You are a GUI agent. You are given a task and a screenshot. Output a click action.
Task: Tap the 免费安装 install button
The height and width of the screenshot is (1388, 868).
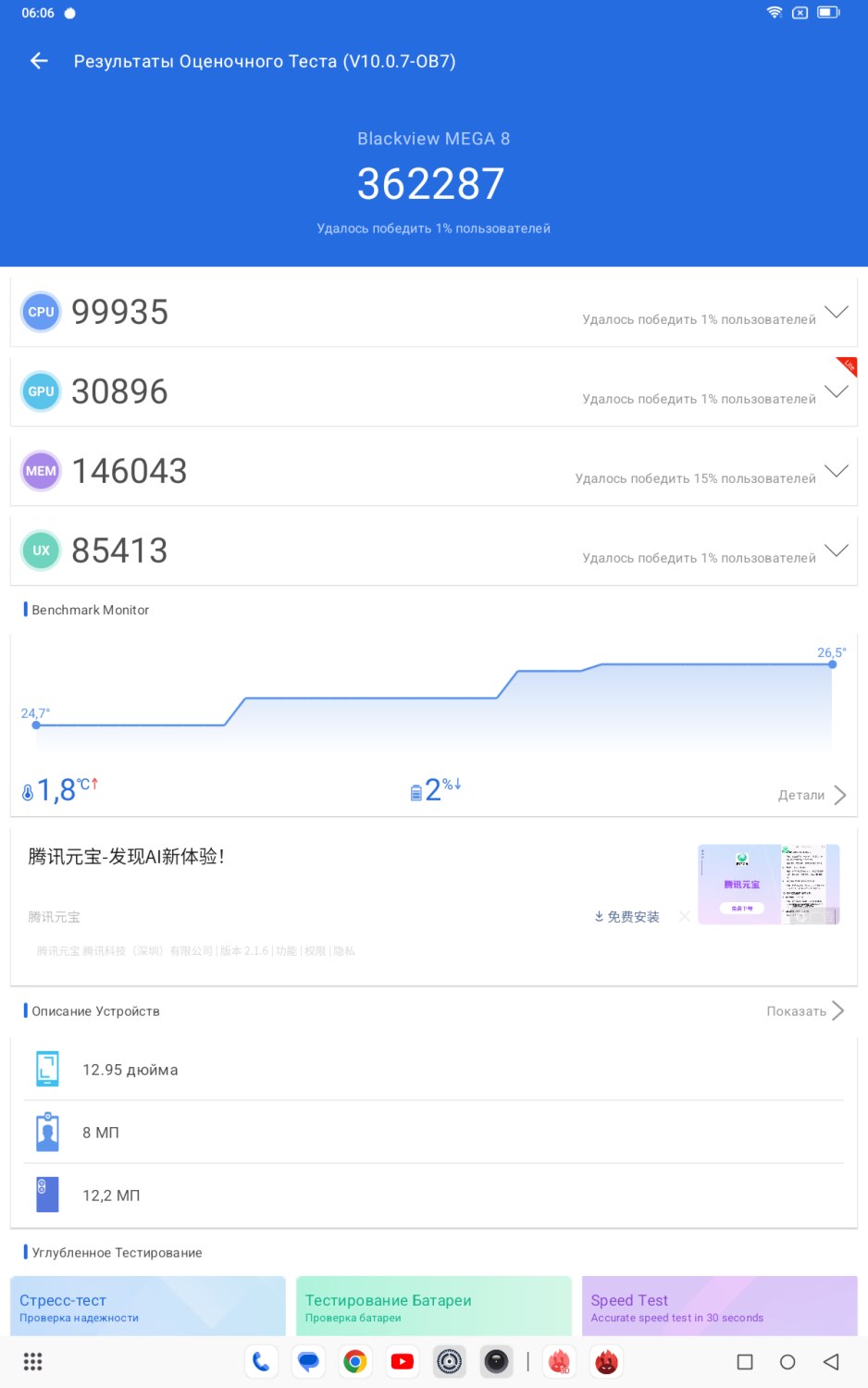627,916
